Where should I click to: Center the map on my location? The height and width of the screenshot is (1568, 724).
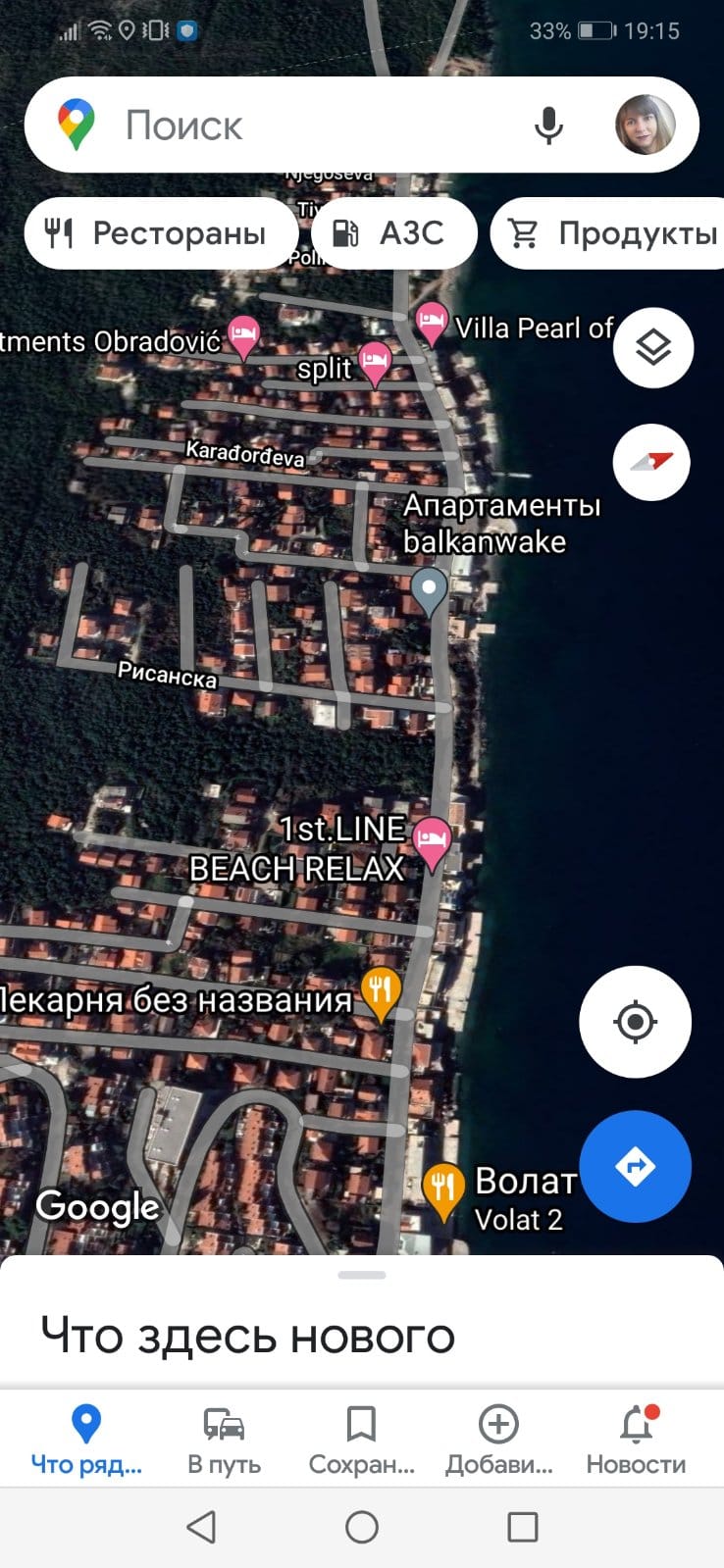635,1022
